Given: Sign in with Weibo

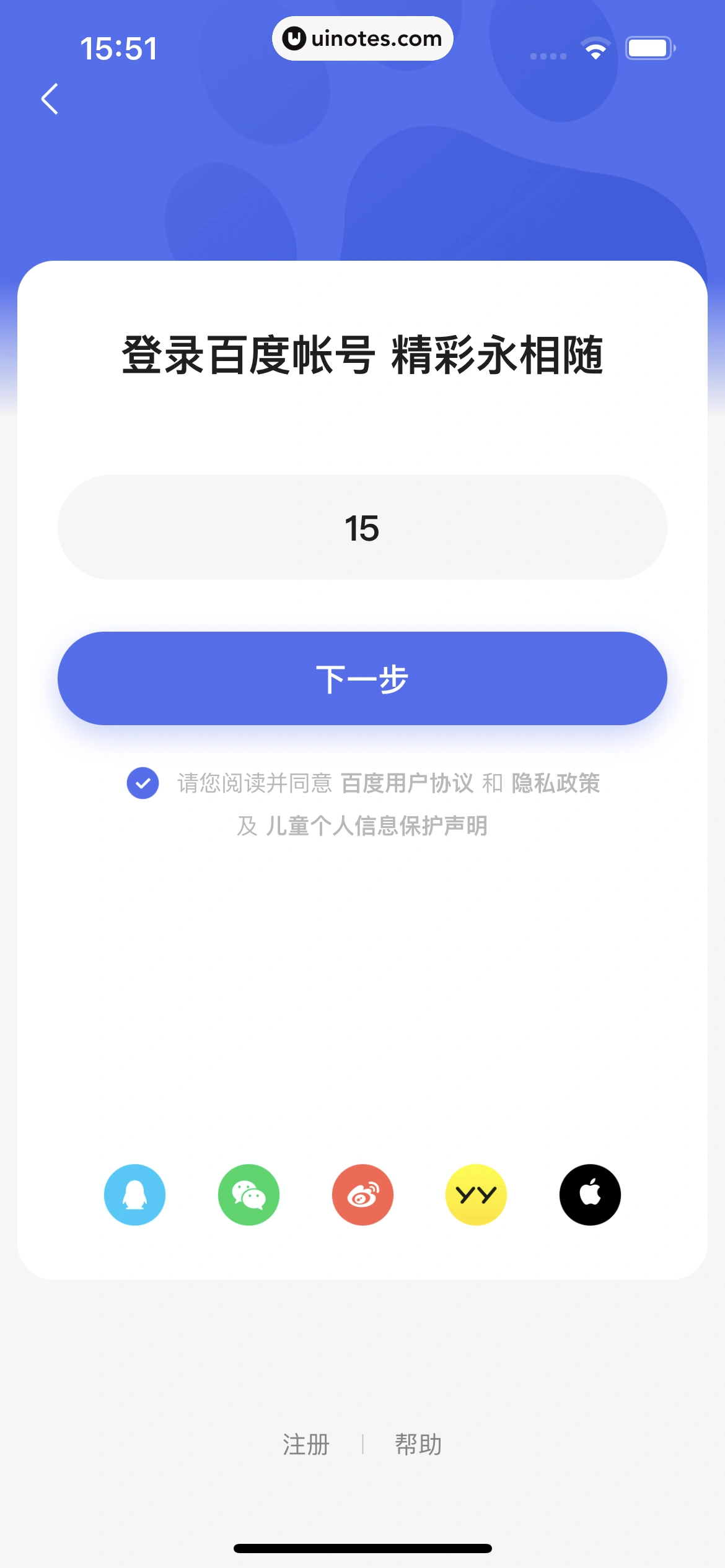Looking at the screenshot, I should pos(362,1195).
